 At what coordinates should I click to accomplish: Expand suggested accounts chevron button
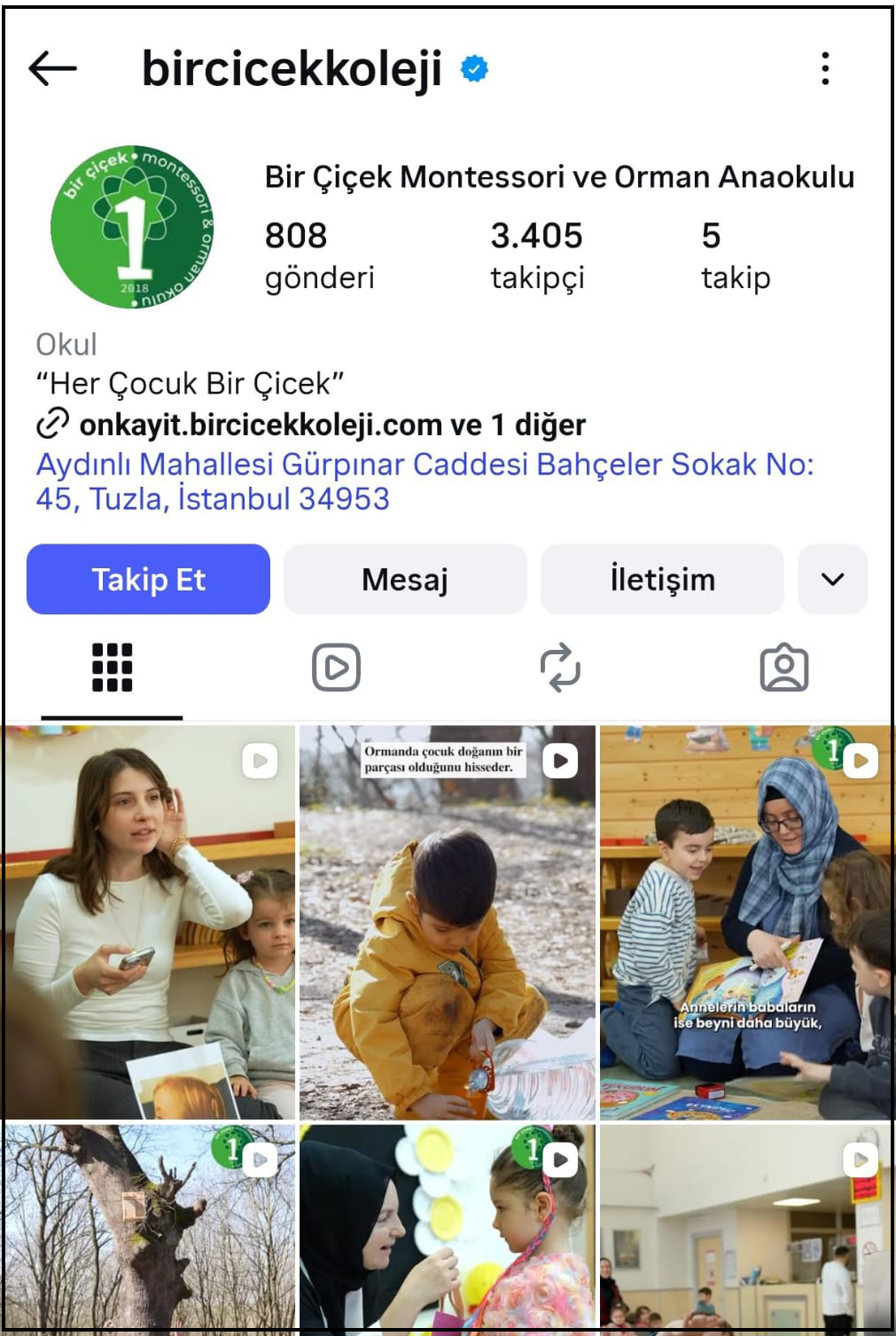tap(832, 579)
